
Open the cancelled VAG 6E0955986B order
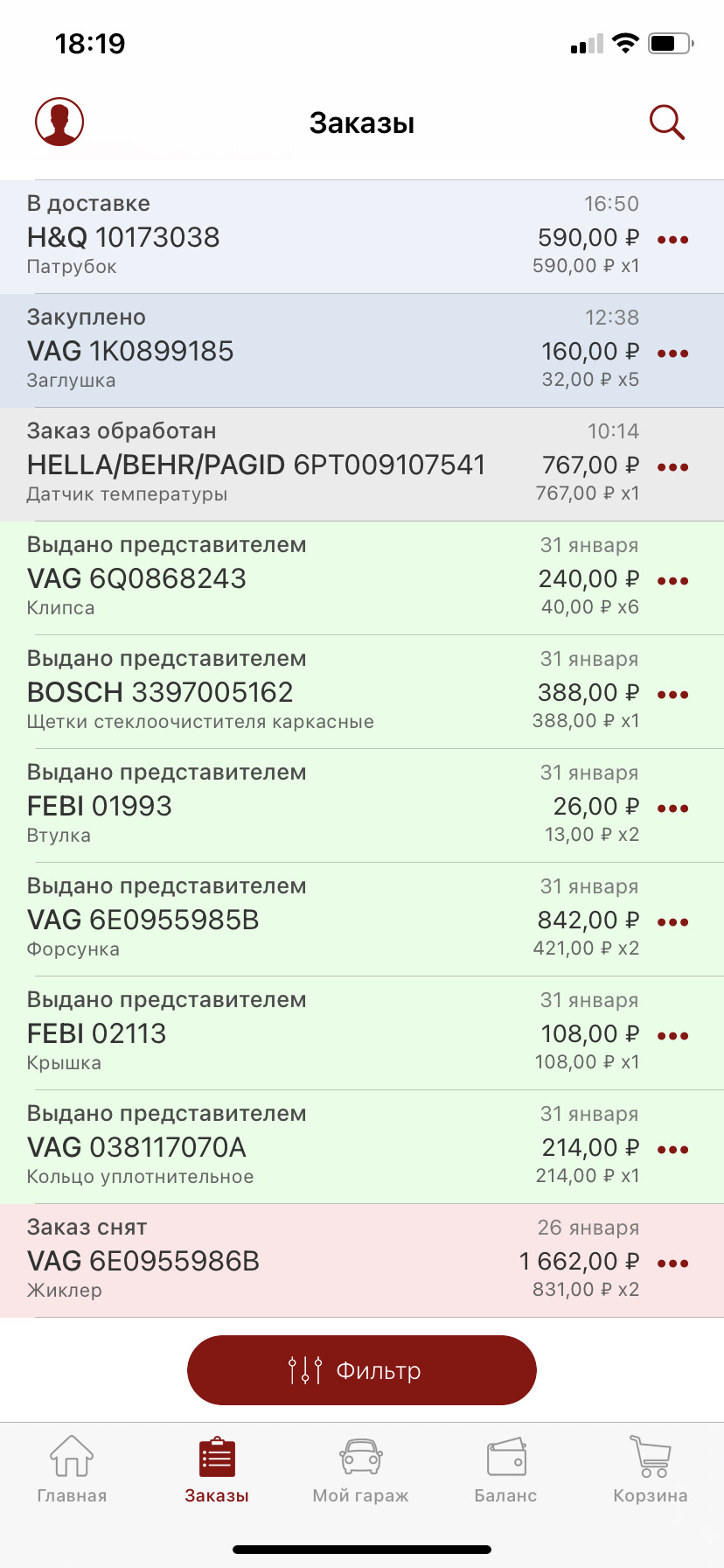pos(362,1261)
